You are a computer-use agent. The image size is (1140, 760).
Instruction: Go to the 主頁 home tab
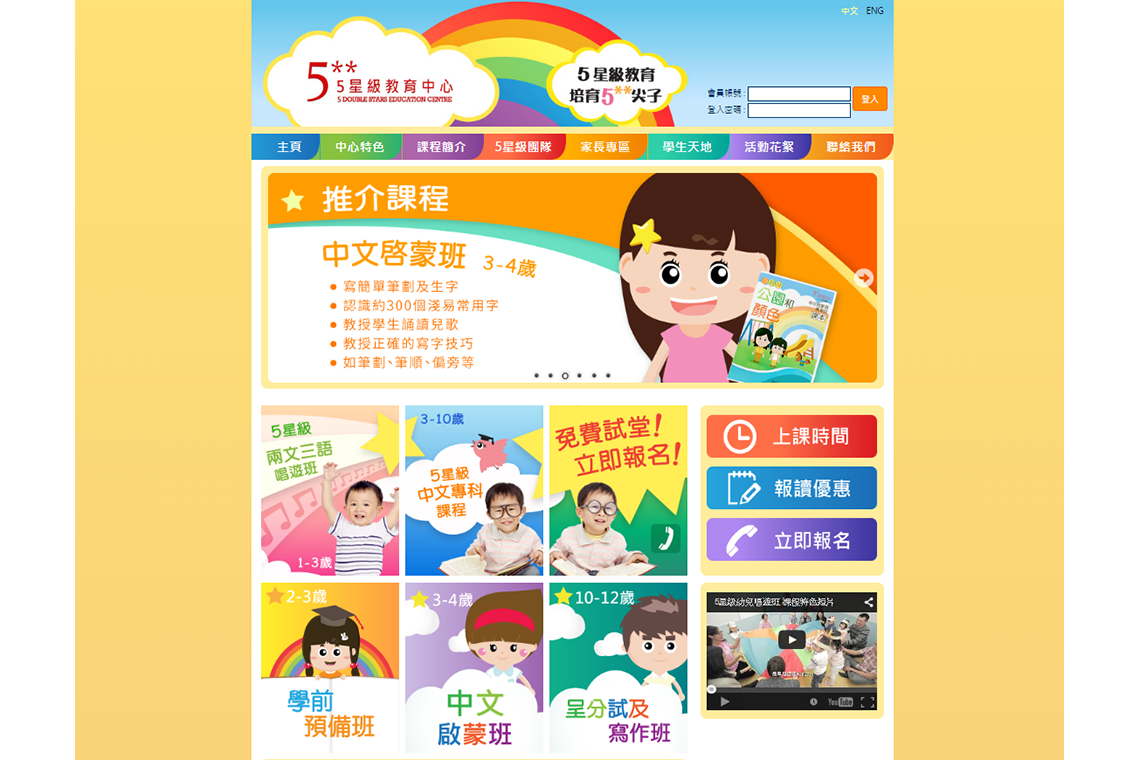(x=289, y=147)
